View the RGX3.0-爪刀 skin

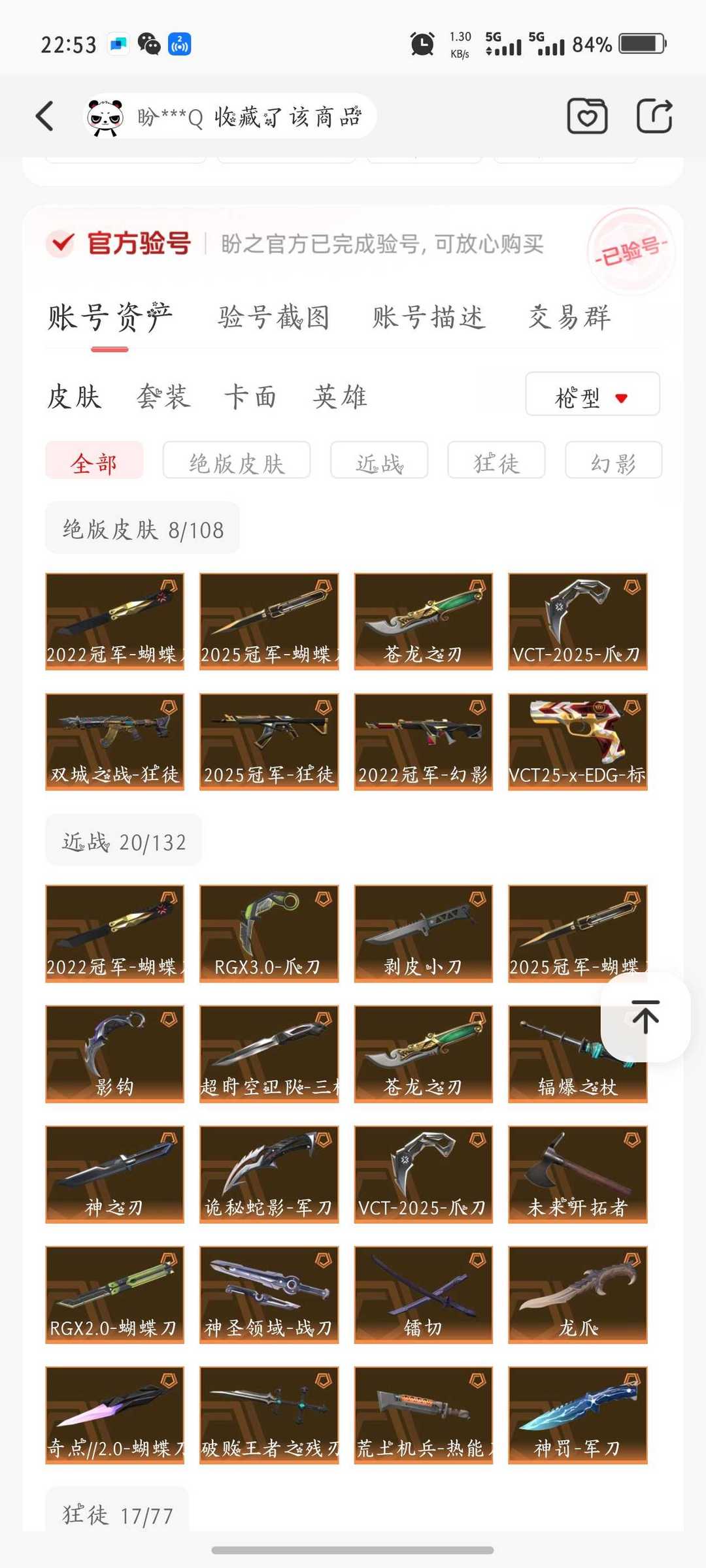(269, 934)
